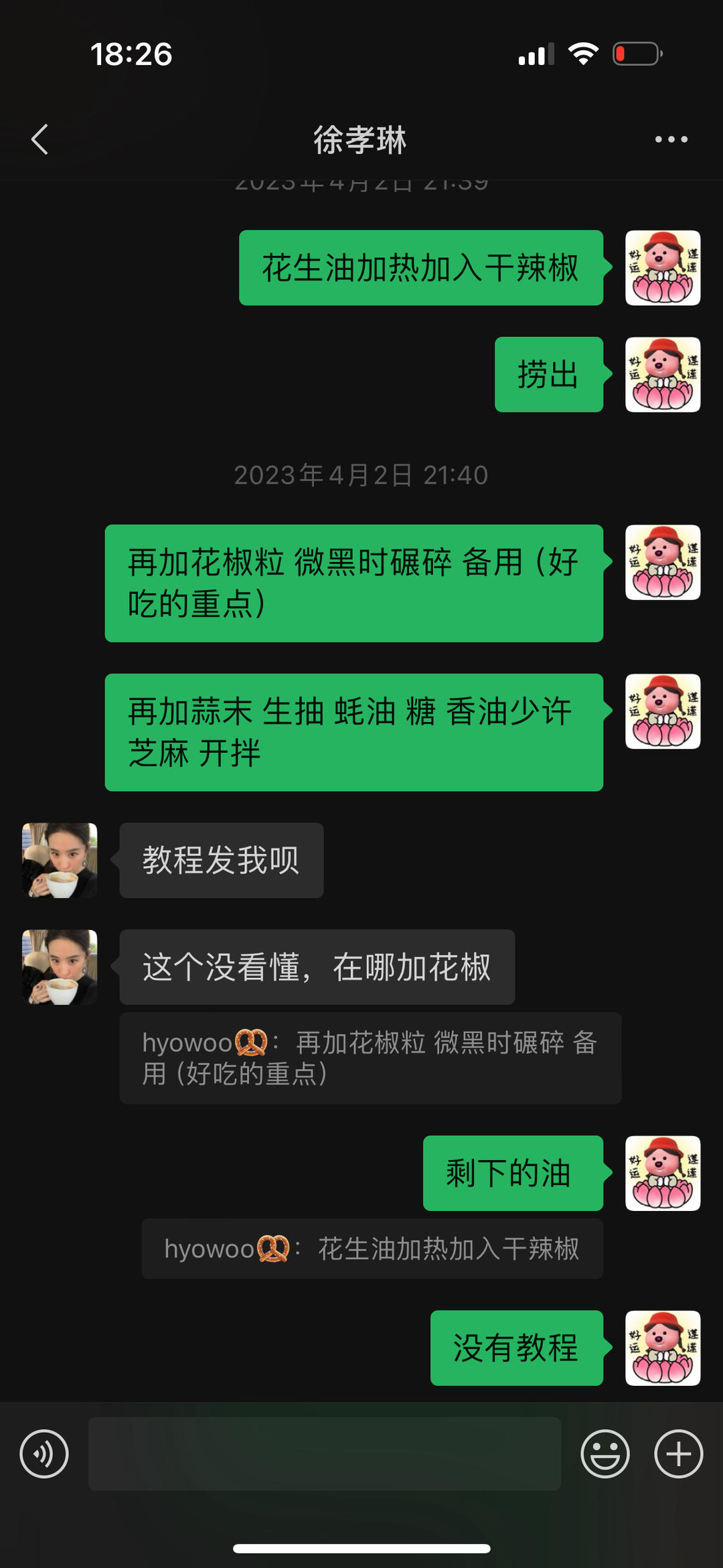Tap hyowoo's lotus avatar near top message

click(662, 268)
